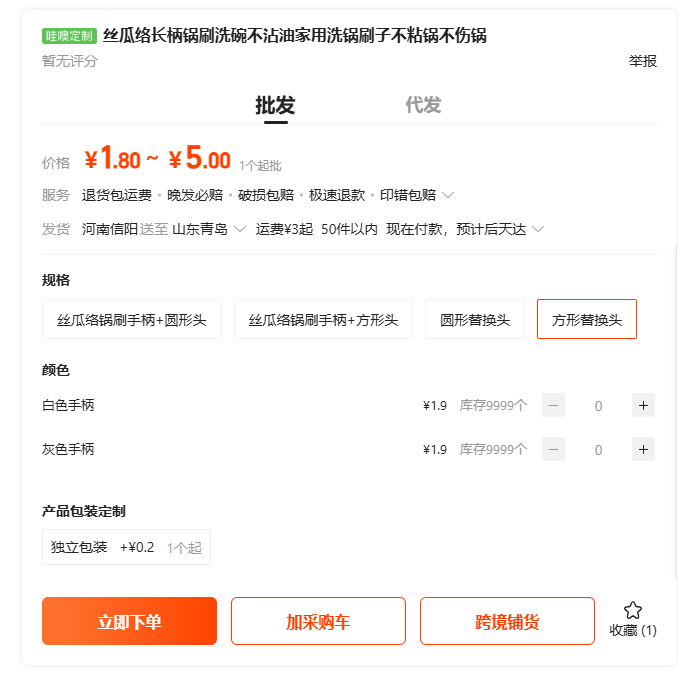Decrease quantity for 白色手柄
This screenshot has width=678, height=691.
[554, 405]
